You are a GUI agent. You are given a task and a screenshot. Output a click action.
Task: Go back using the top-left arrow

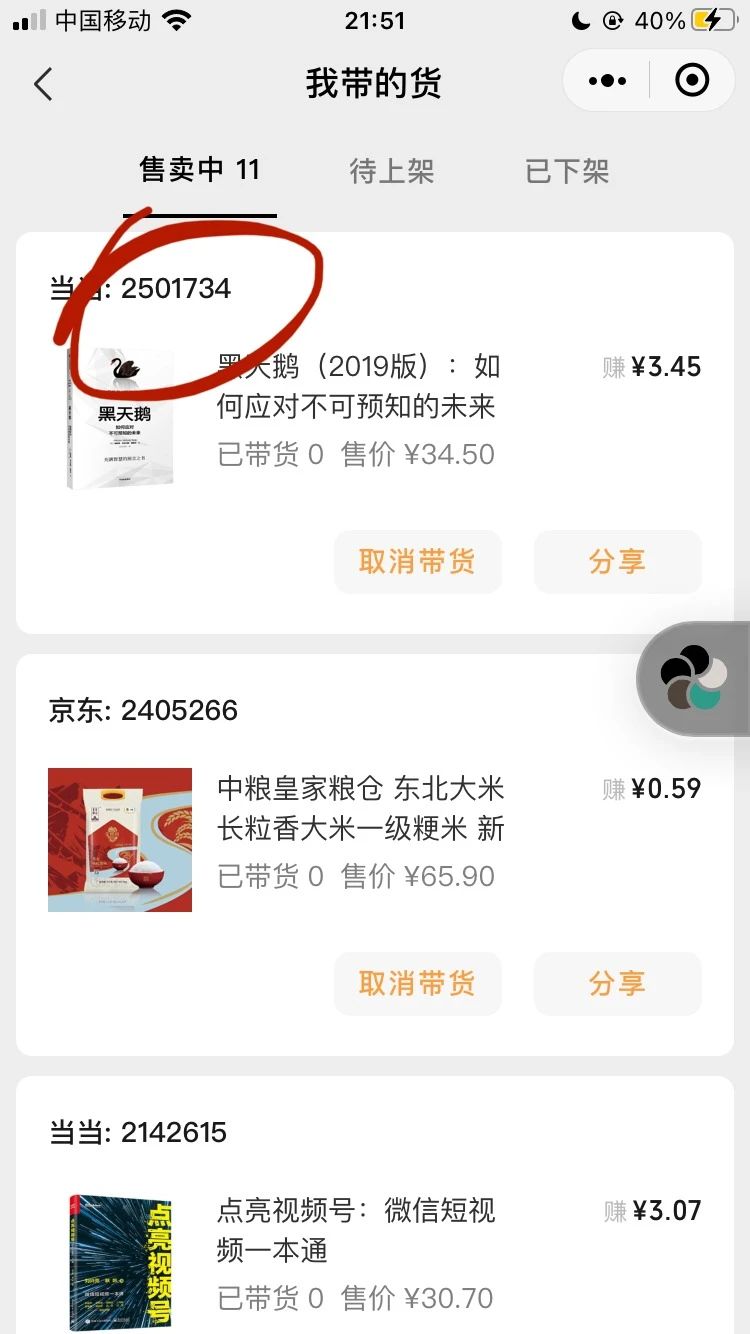43,84
